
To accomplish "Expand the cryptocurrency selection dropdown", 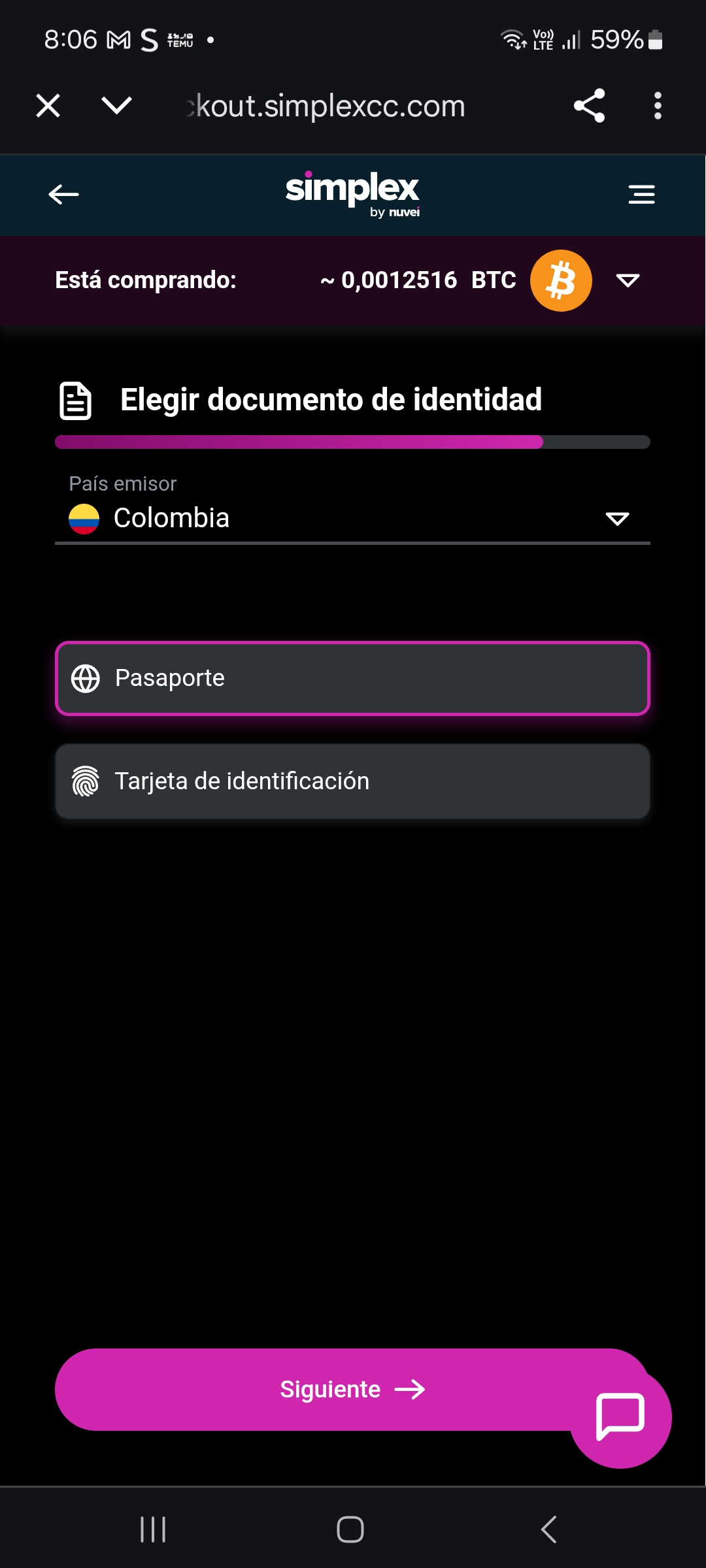I will [x=626, y=280].
